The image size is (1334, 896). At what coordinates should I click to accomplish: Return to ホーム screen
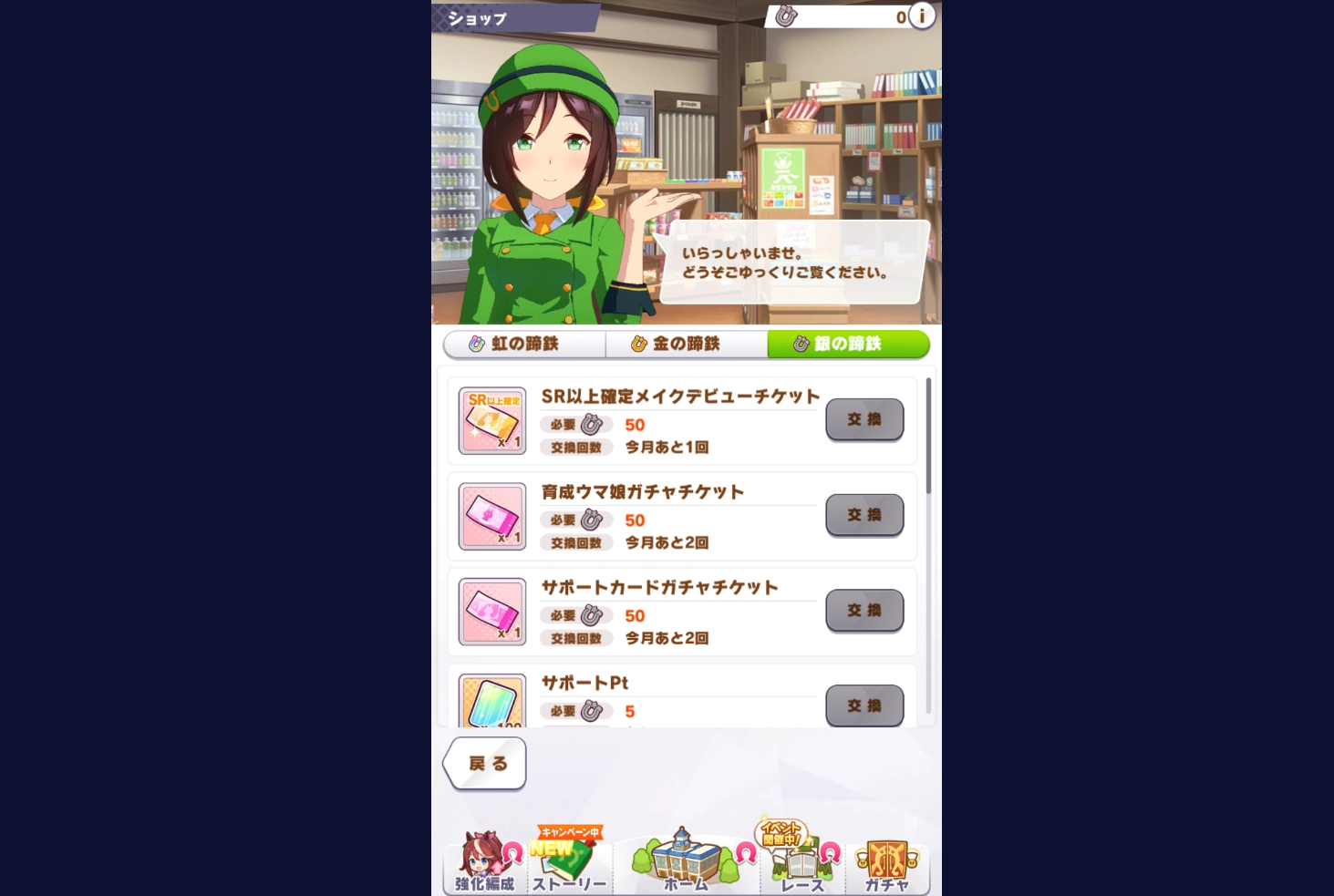[x=686, y=864]
